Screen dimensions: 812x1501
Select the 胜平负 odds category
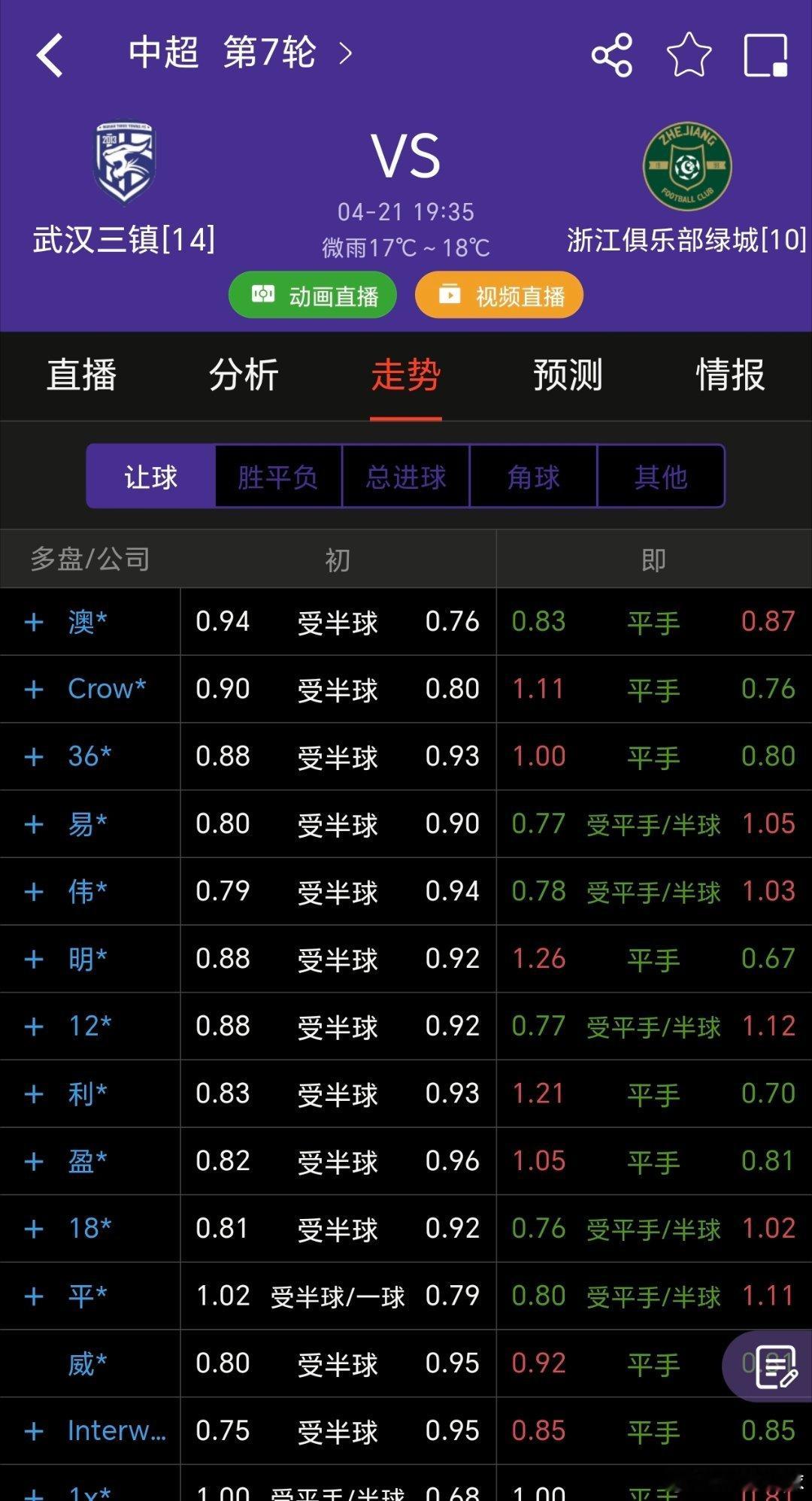[277, 477]
